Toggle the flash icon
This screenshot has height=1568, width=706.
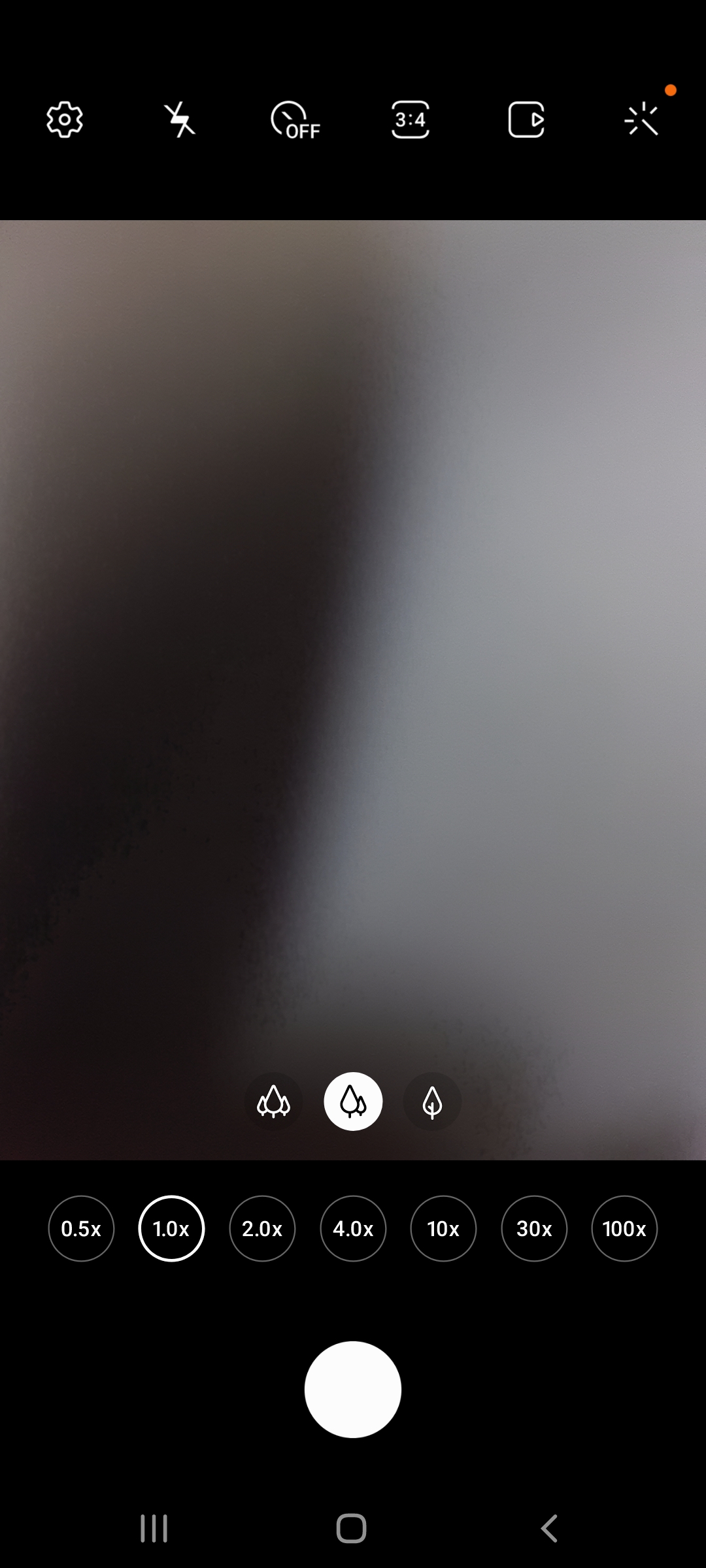(180, 120)
